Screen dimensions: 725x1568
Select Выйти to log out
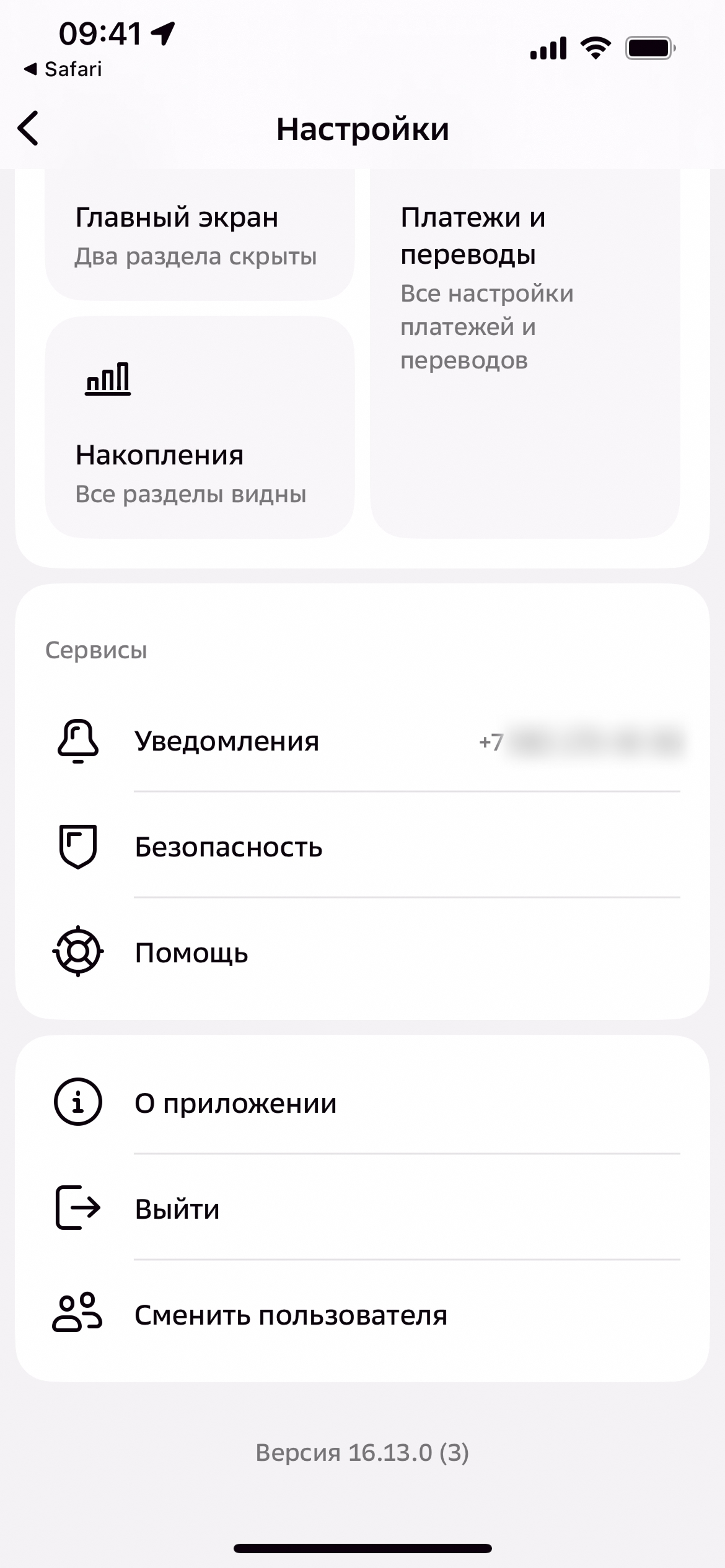tap(362, 1208)
